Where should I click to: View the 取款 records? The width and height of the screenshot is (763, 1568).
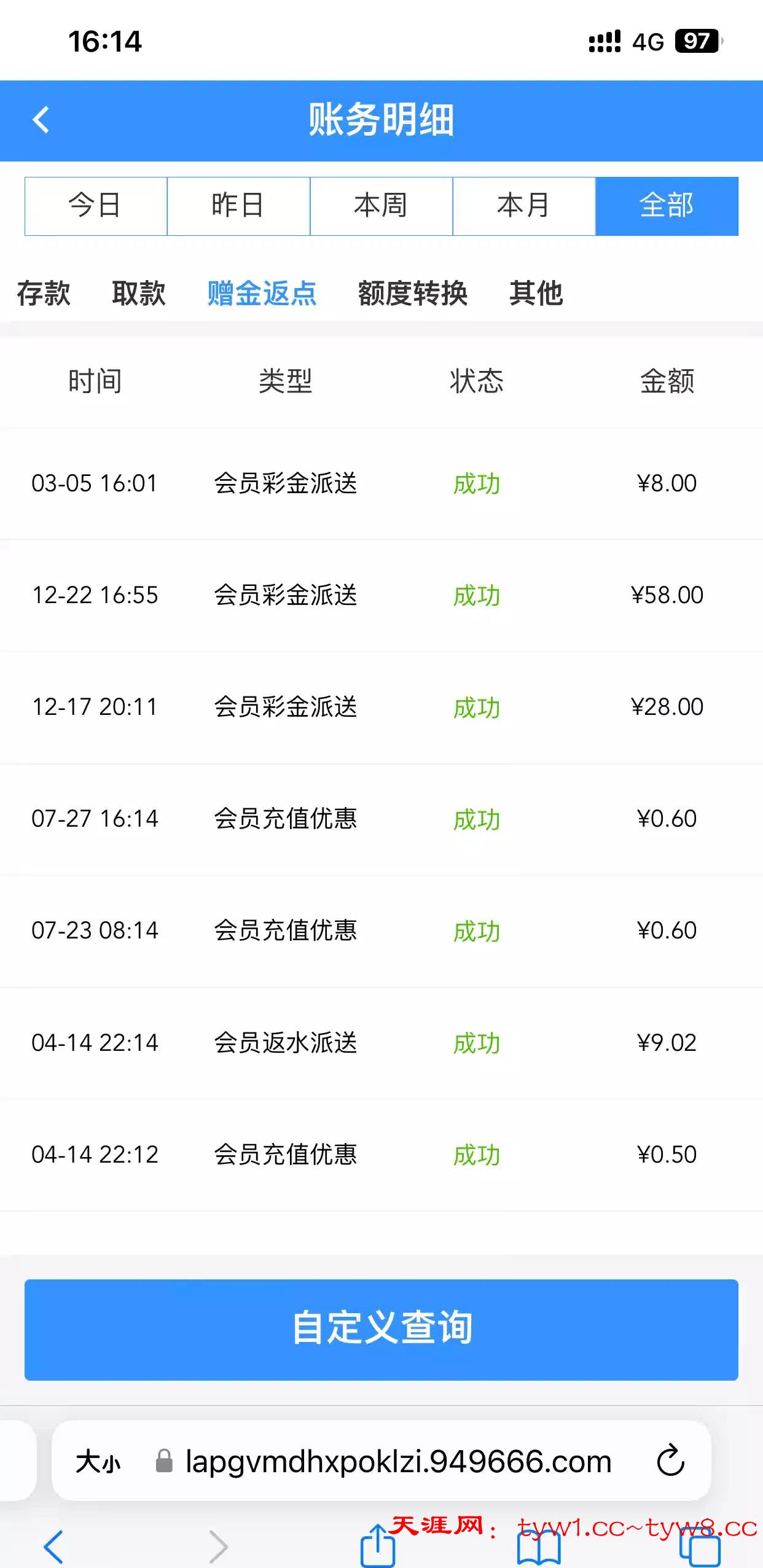point(138,293)
